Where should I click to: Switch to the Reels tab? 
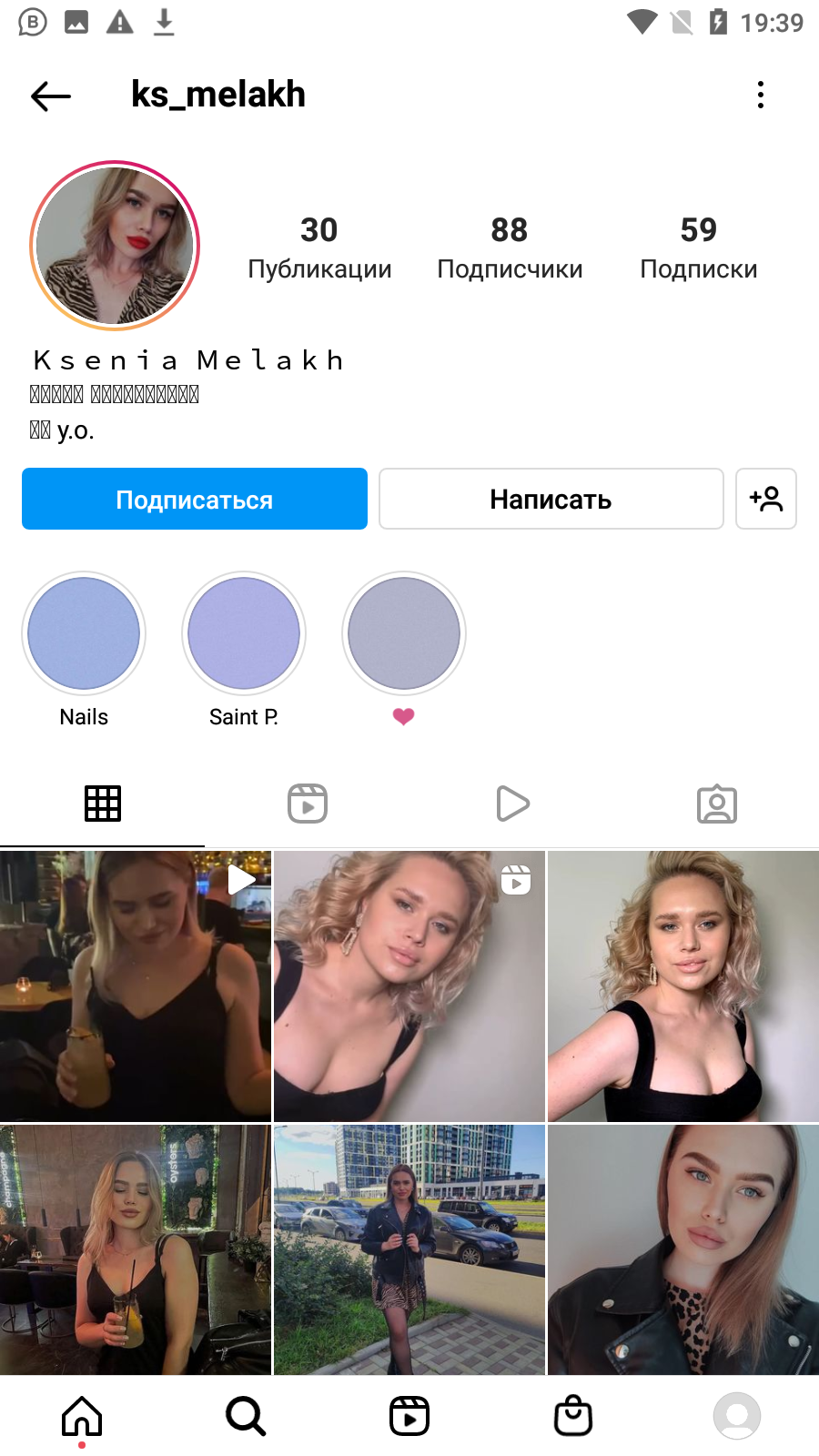coord(308,804)
